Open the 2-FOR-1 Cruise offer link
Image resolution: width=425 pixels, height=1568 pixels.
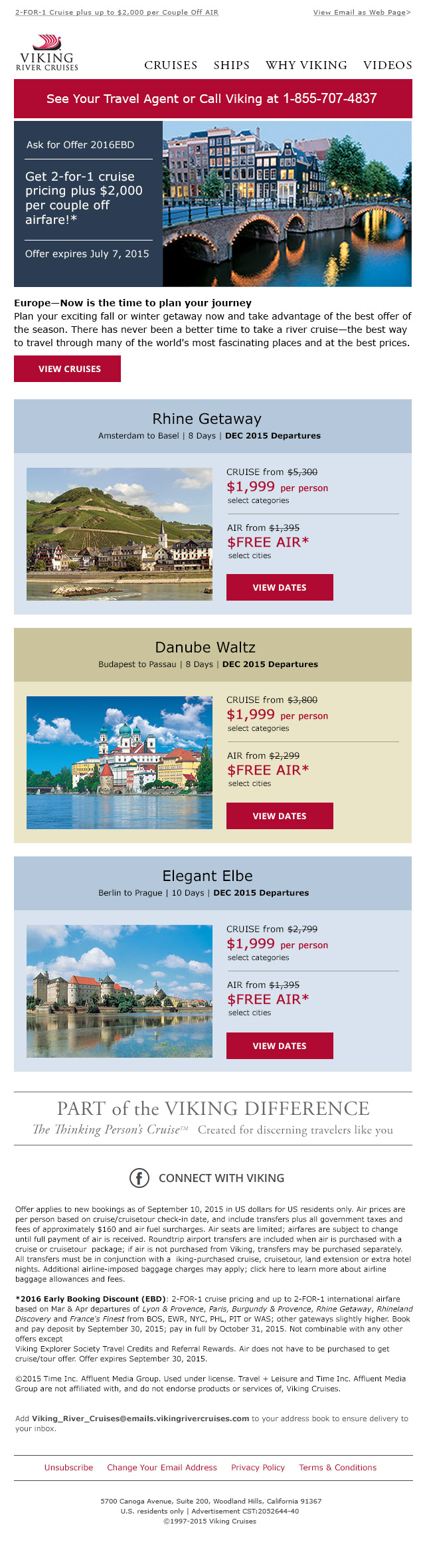(116, 13)
